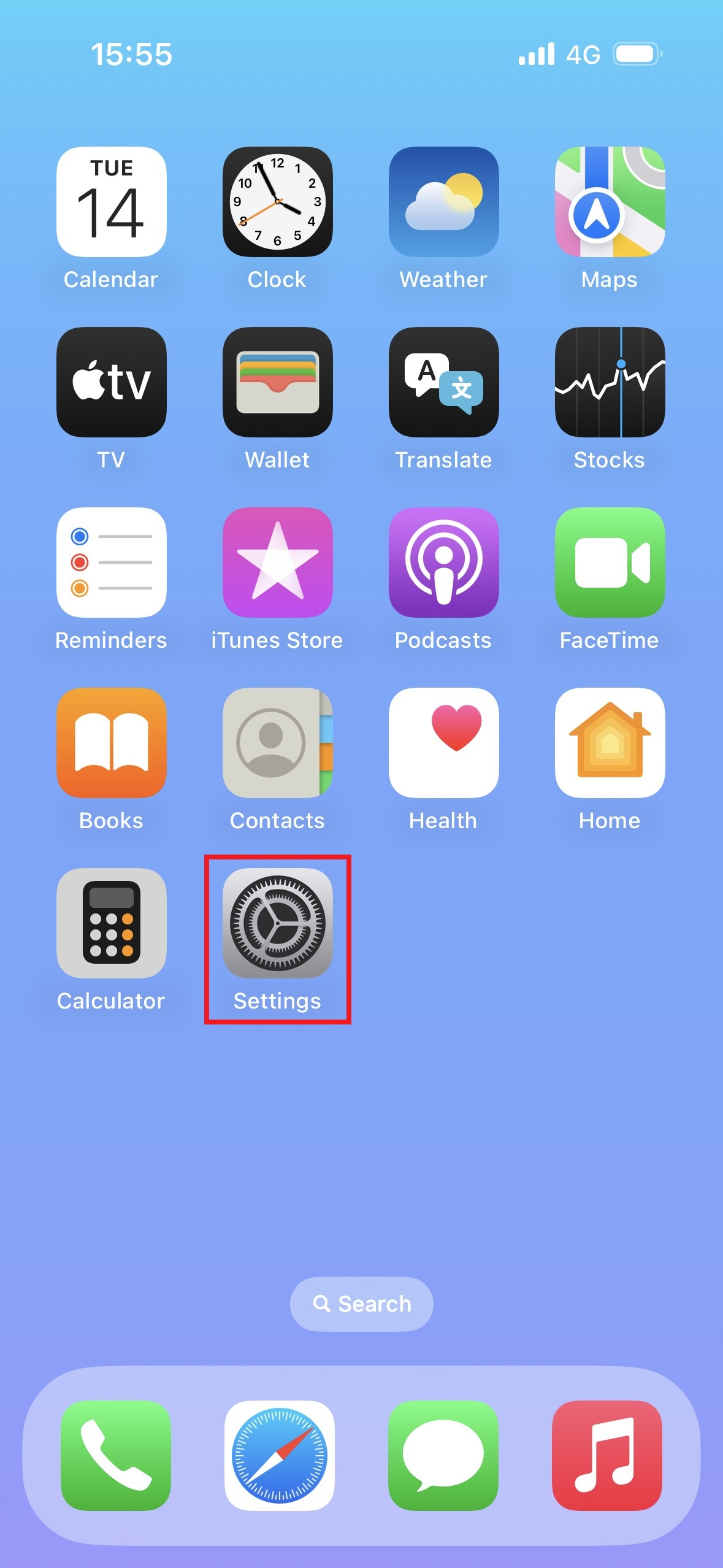Launch the Apple TV app
This screenshot has height=1568, width=723.
tap(111, 382)
